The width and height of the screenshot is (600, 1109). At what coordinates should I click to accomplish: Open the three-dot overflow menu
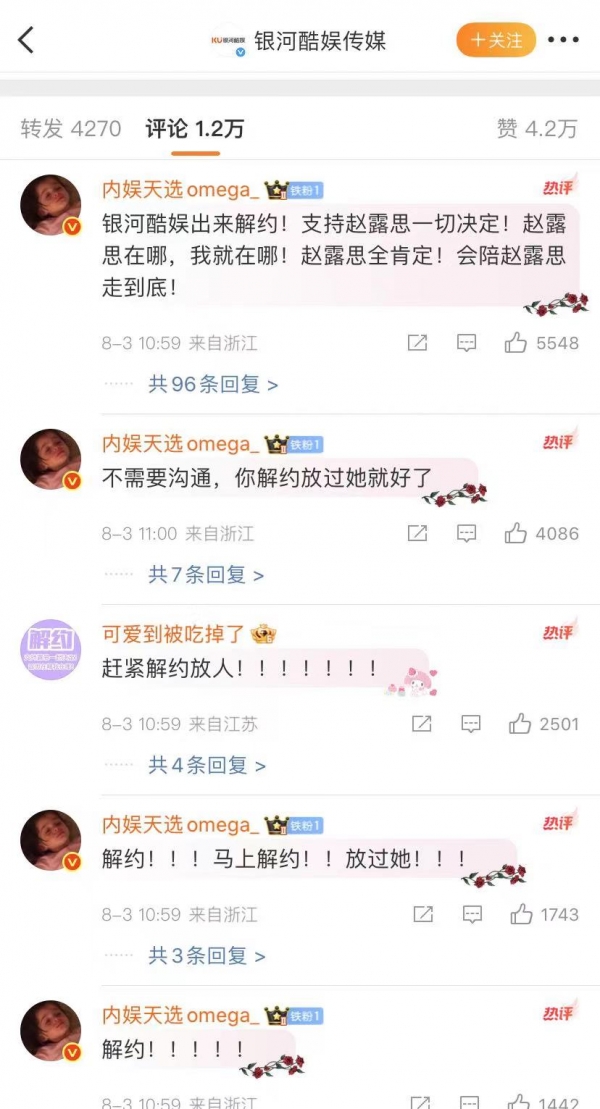pyautogui.click(x=563, y=41)
